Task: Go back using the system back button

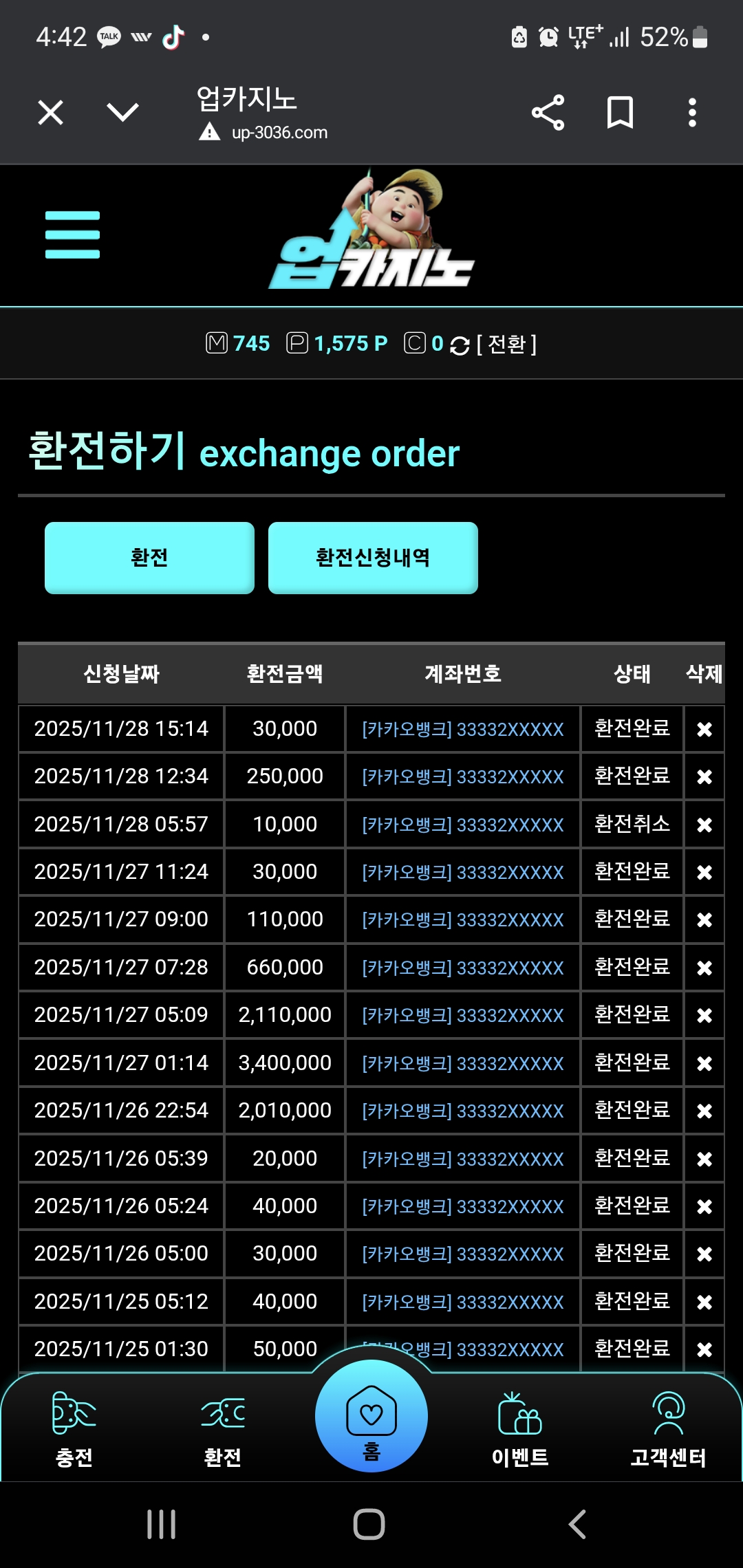Action: pos(578,1524)
